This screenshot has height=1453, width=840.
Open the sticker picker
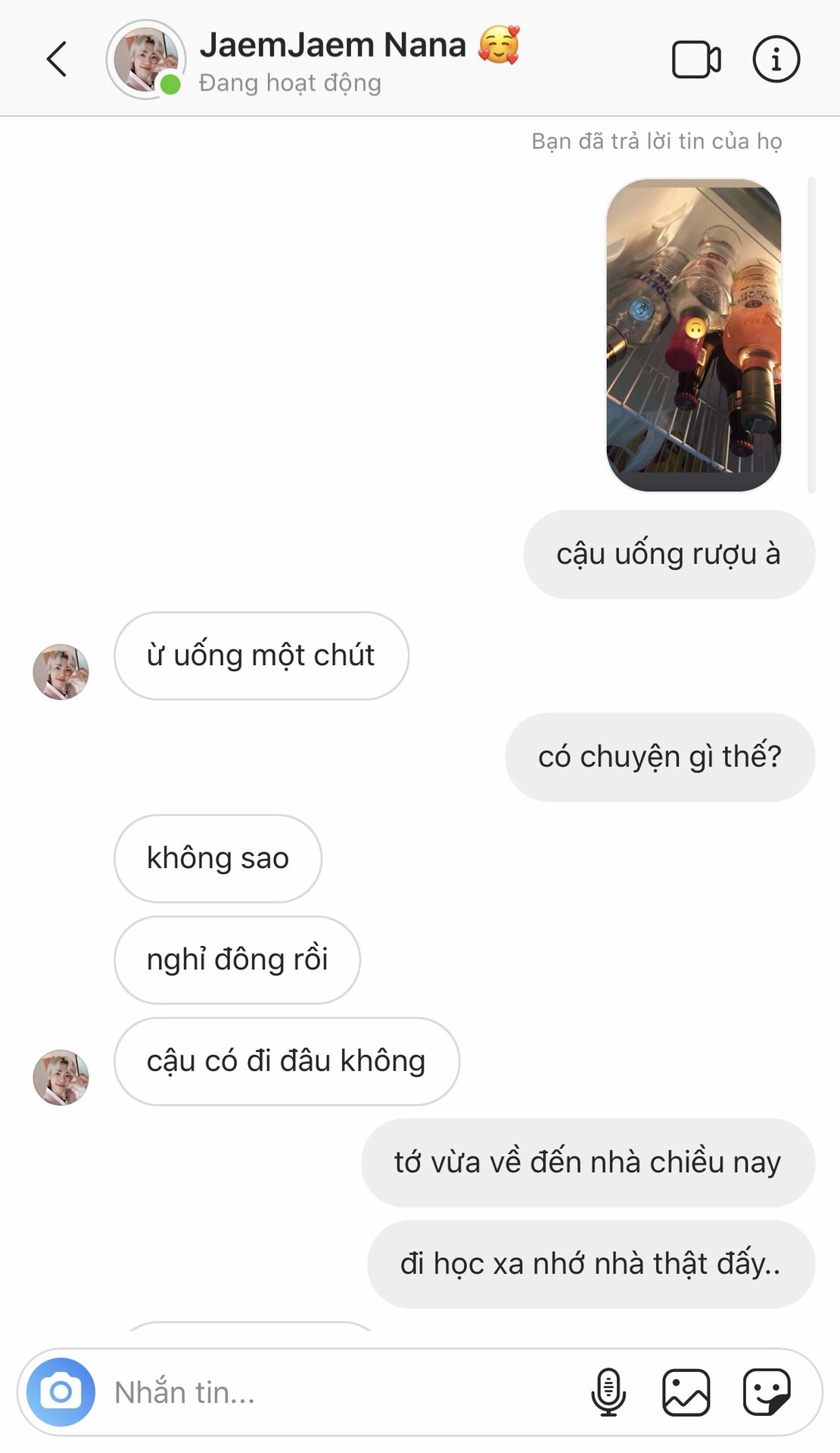(767, 1392)
